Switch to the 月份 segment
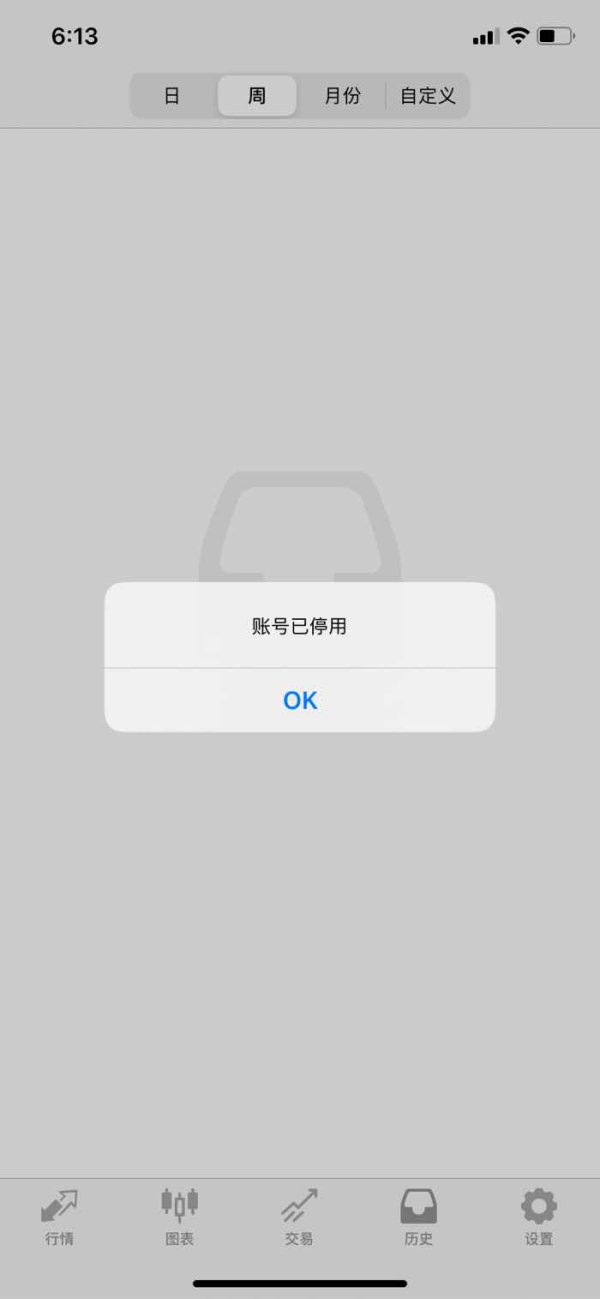The image size is (600, 1299). [342, 96]
